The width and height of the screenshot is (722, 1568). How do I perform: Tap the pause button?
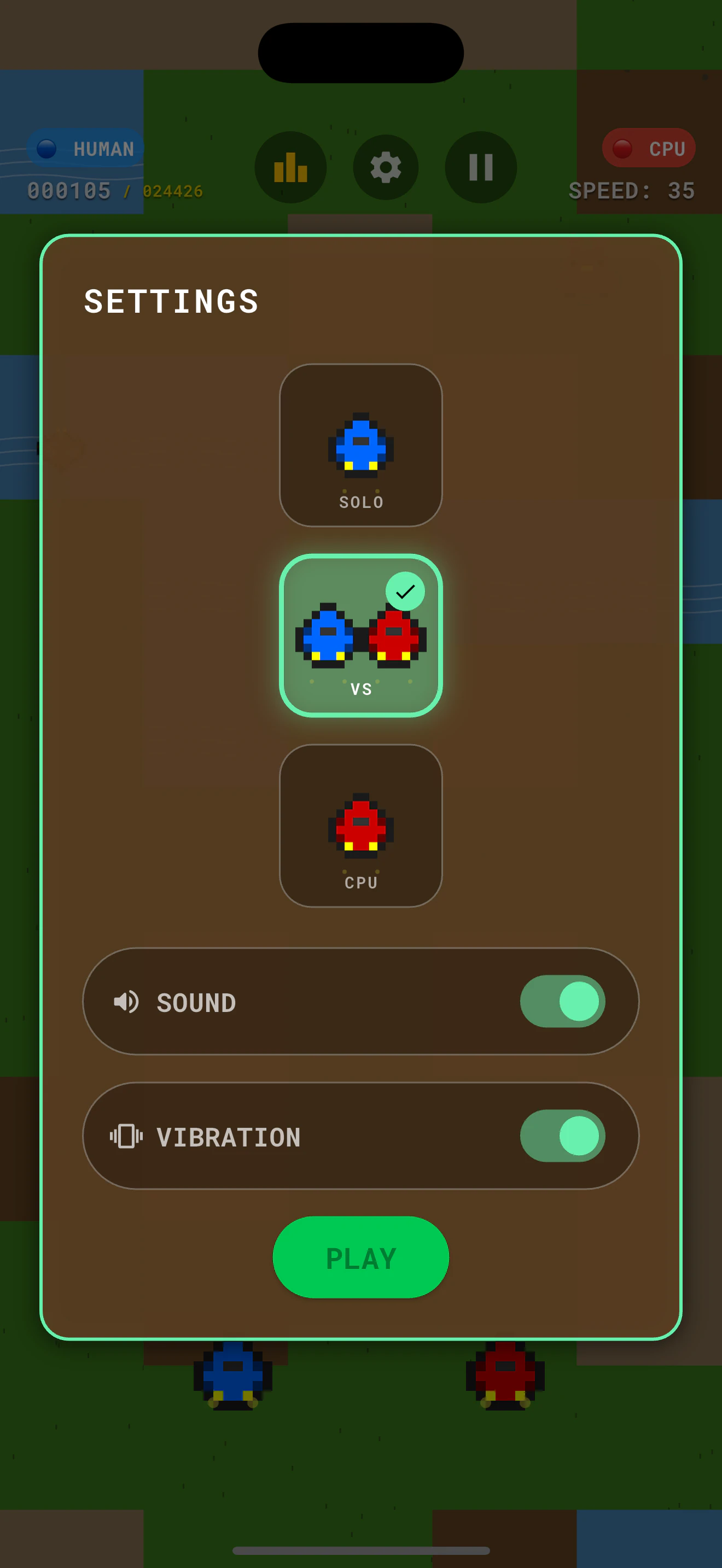click(480, 167)
